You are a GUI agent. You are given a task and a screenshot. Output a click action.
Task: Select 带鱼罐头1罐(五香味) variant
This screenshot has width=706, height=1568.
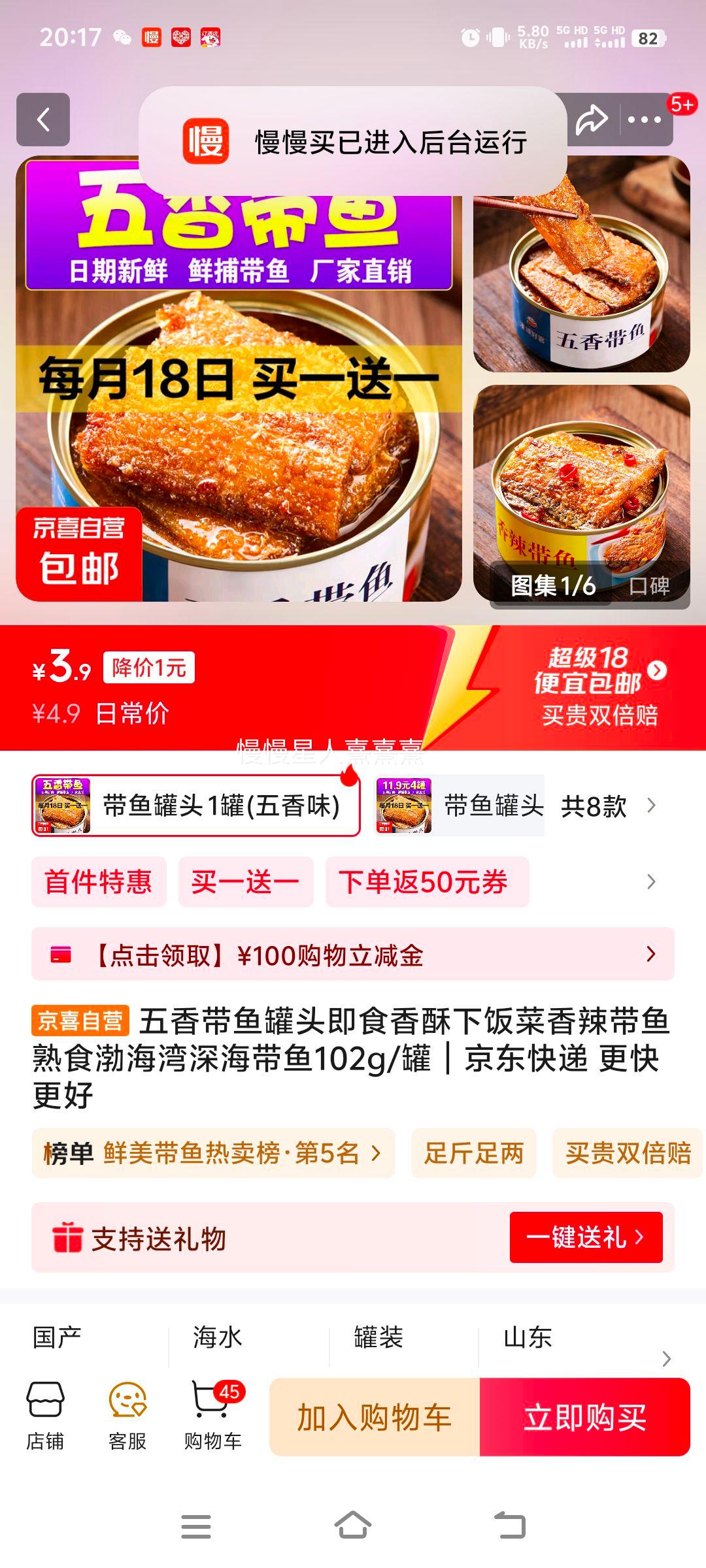point(196,806)
